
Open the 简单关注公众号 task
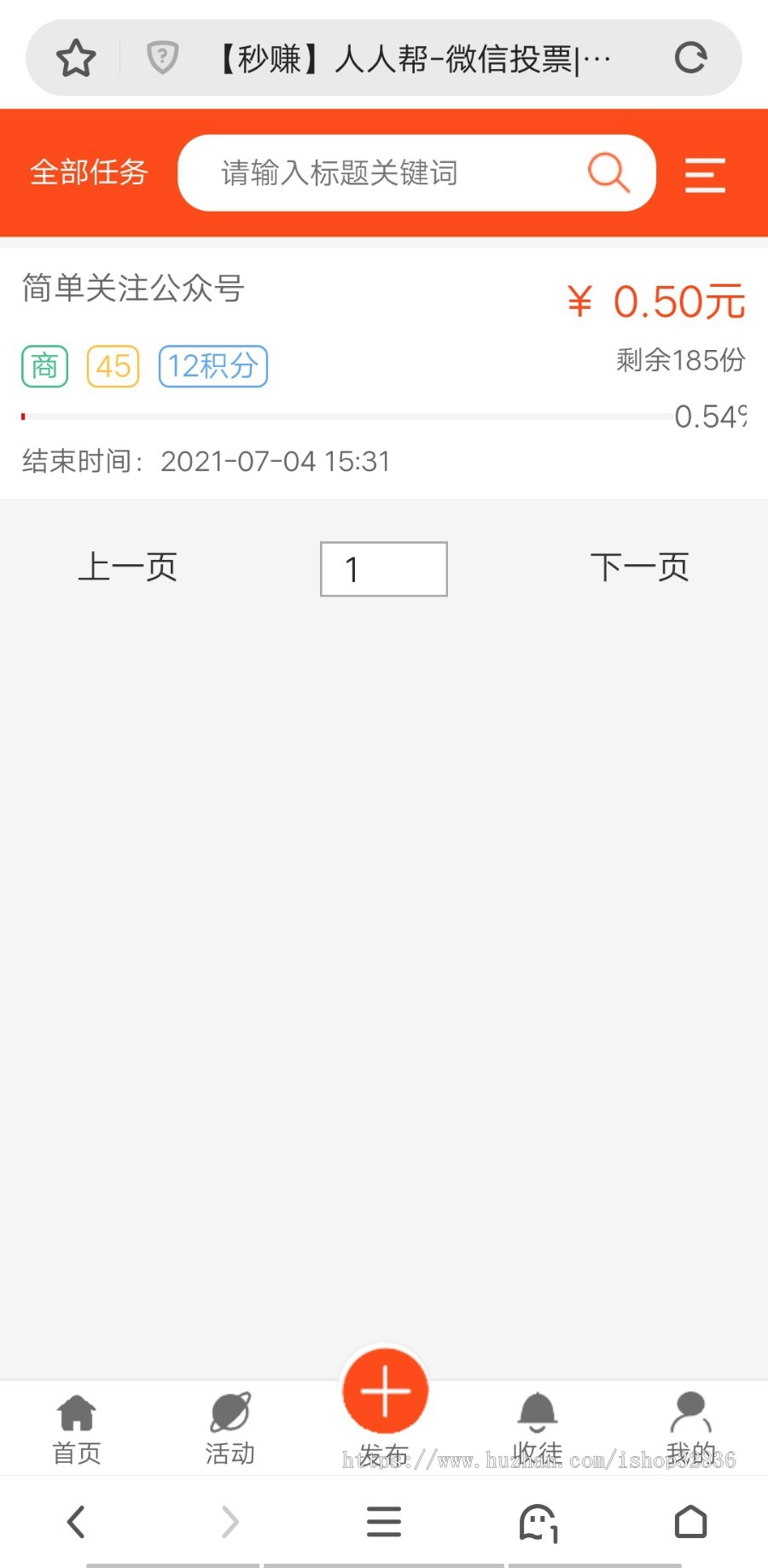(x=132, y=290)
